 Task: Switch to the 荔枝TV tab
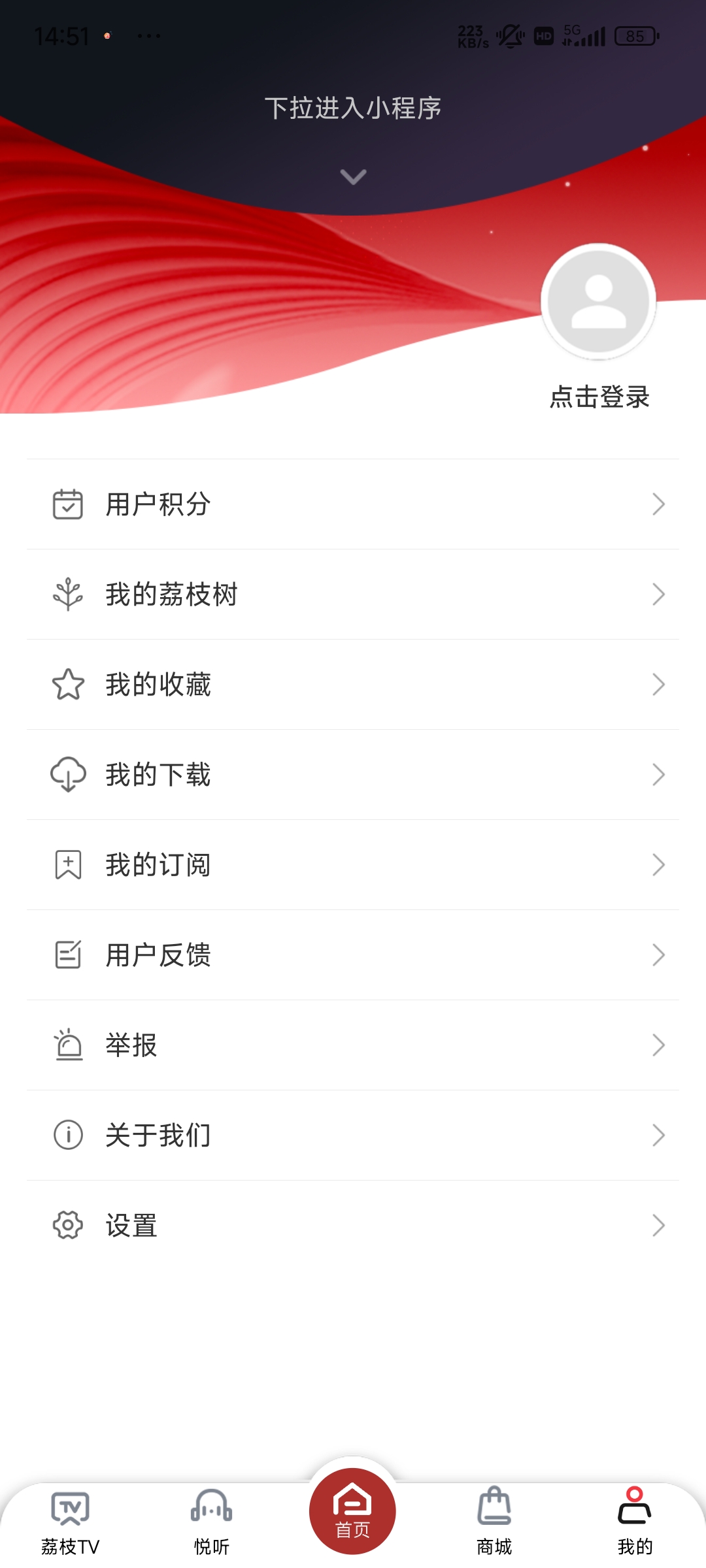coord(71,1522)
